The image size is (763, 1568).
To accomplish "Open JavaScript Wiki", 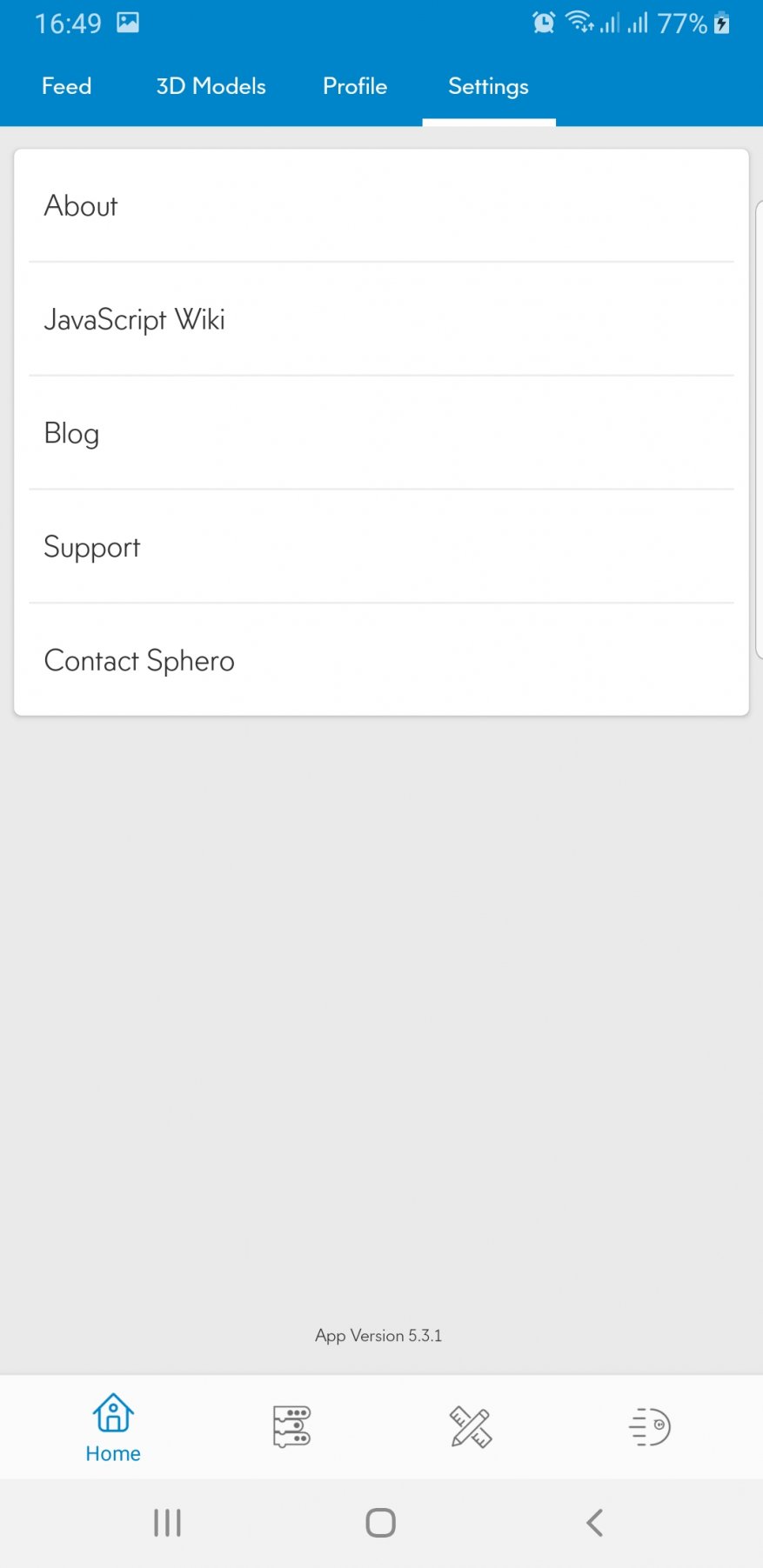I will click(x=381, y=319).
